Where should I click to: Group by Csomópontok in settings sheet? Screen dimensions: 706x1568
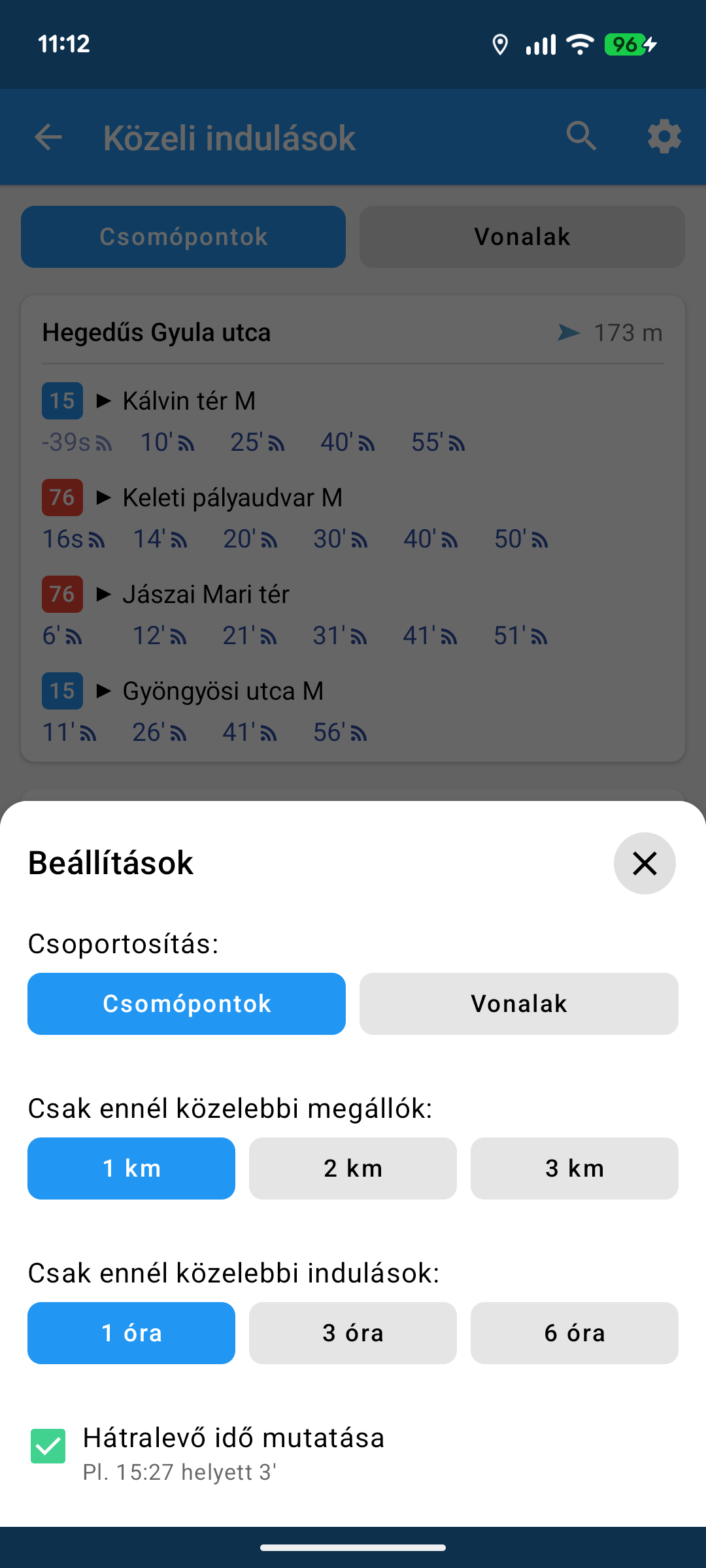coord(186,1004)
